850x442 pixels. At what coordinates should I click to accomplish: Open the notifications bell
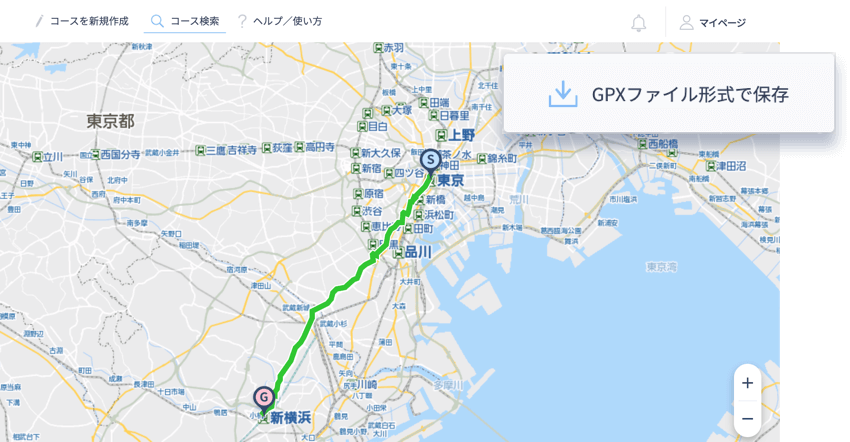(x=639, y=22)
